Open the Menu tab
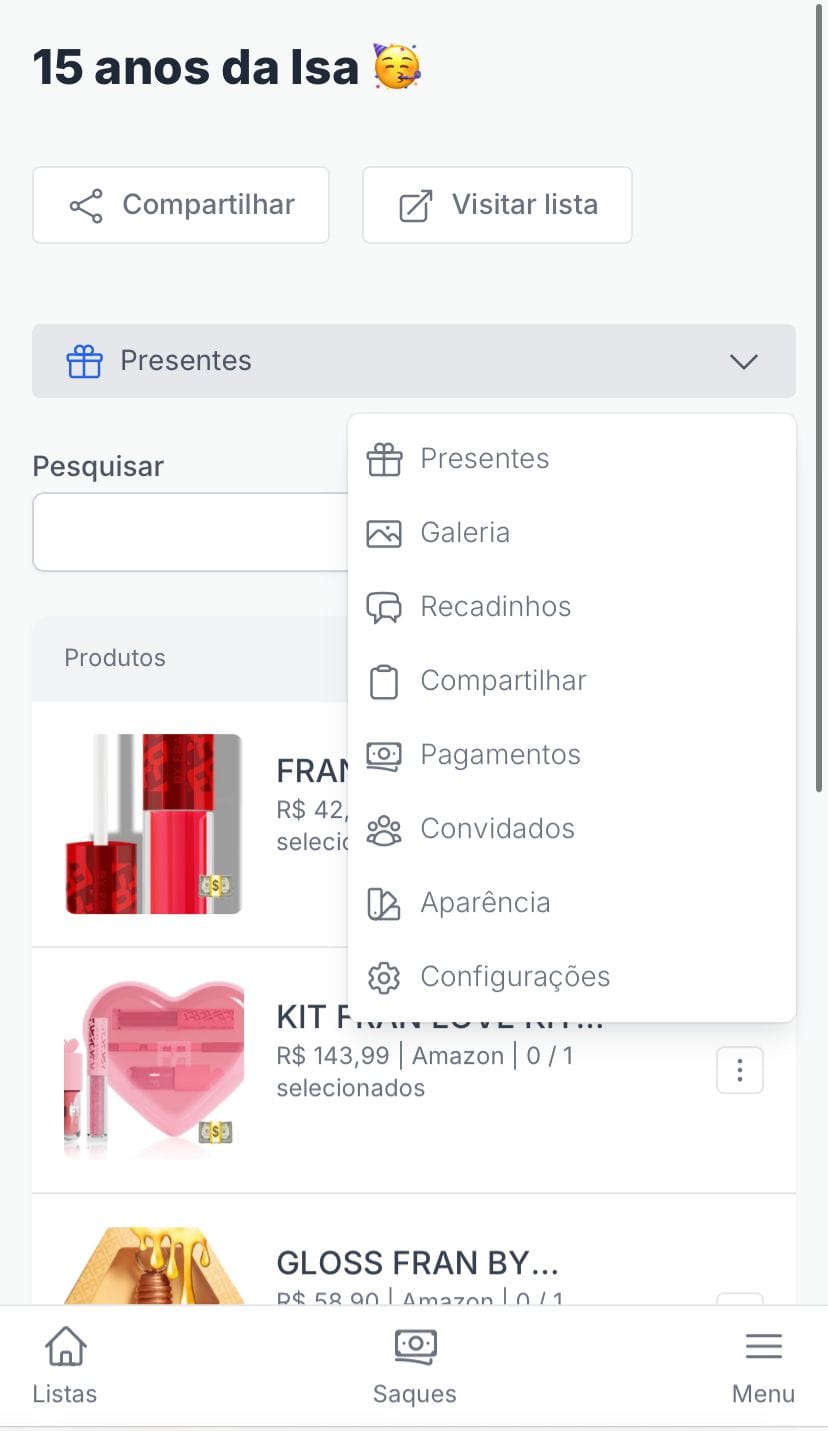The height and width of the screenshot is (1431, 828). [x=763, y=1366]
